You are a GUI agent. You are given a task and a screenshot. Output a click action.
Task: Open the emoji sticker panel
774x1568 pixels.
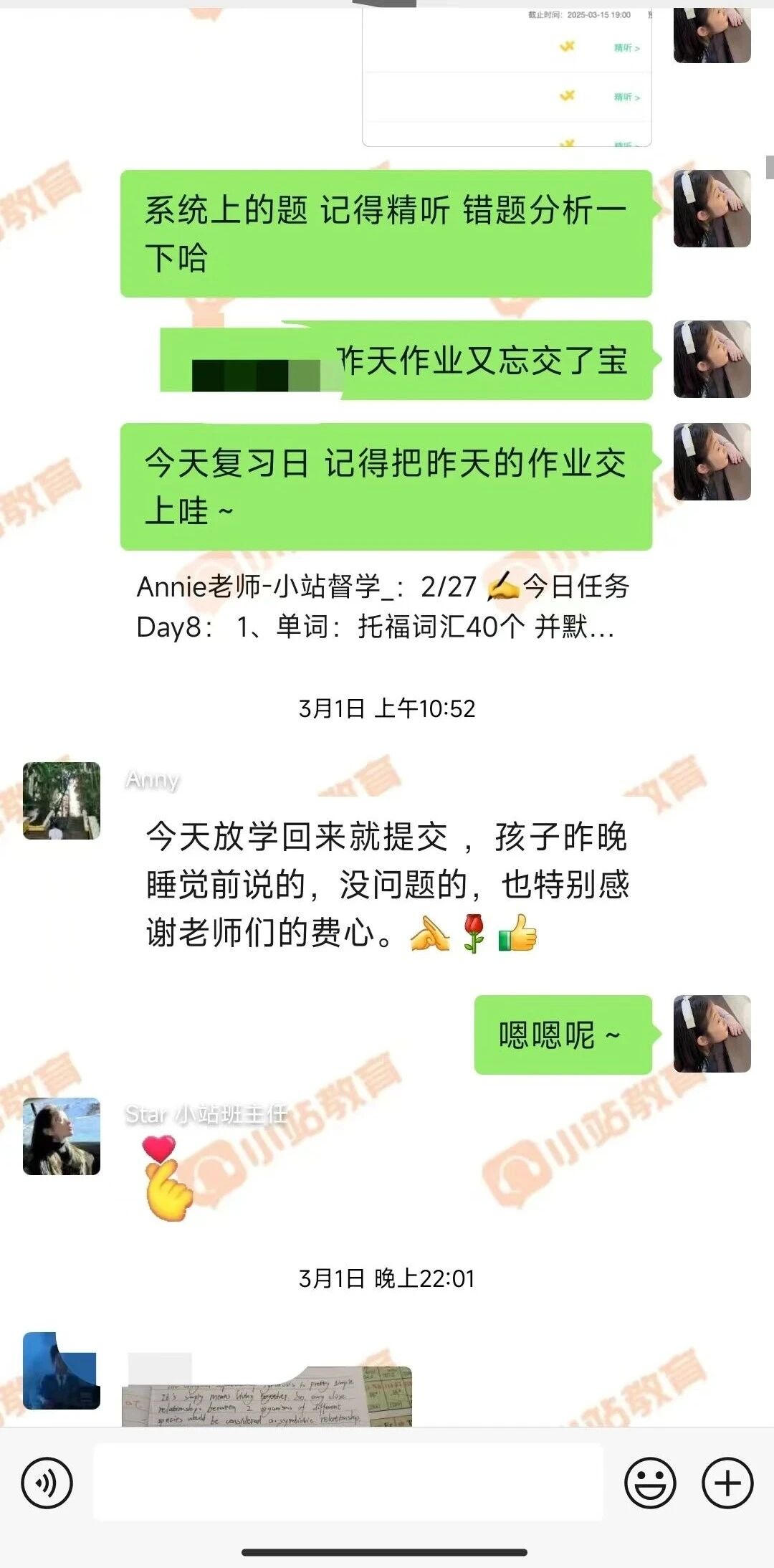650,1483
